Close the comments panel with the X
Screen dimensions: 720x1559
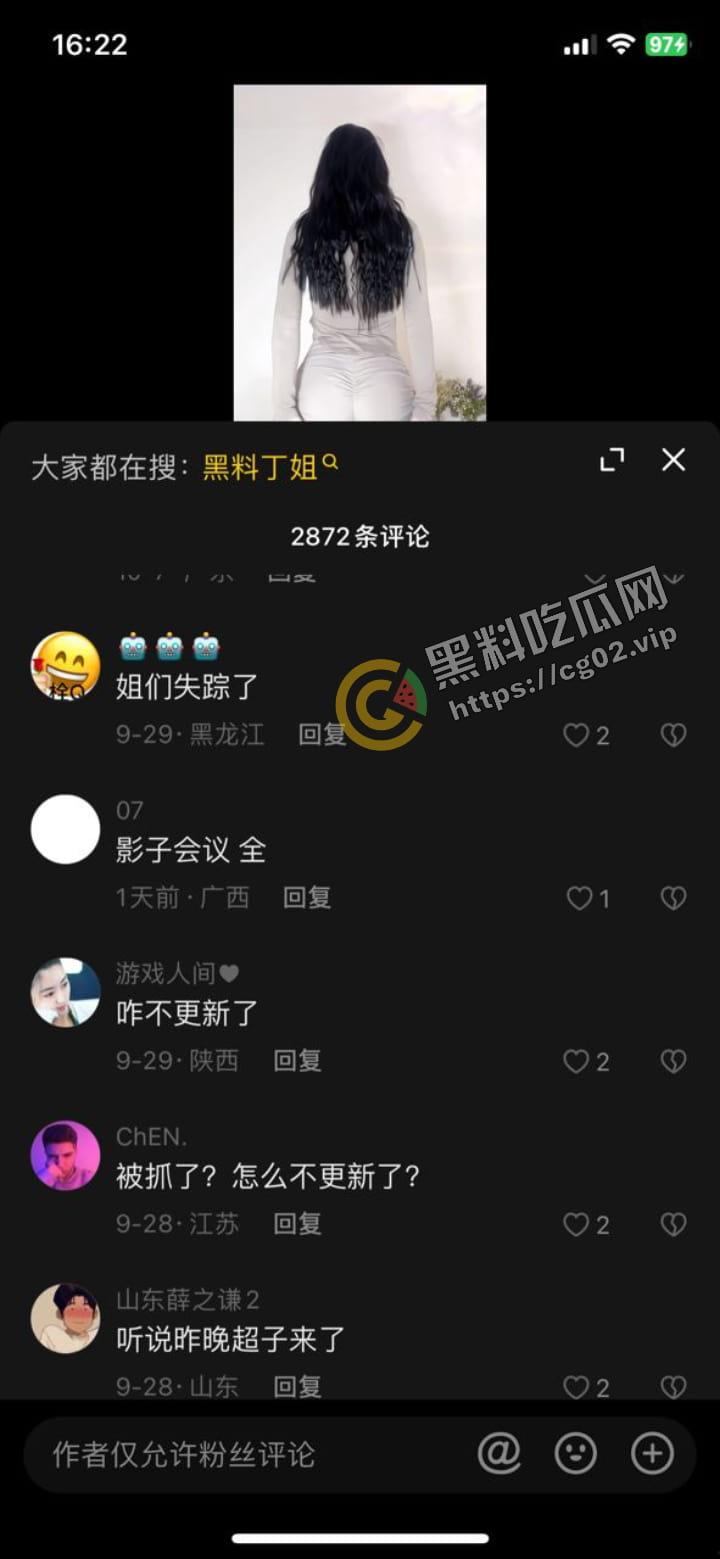click(x=672, y=460)
